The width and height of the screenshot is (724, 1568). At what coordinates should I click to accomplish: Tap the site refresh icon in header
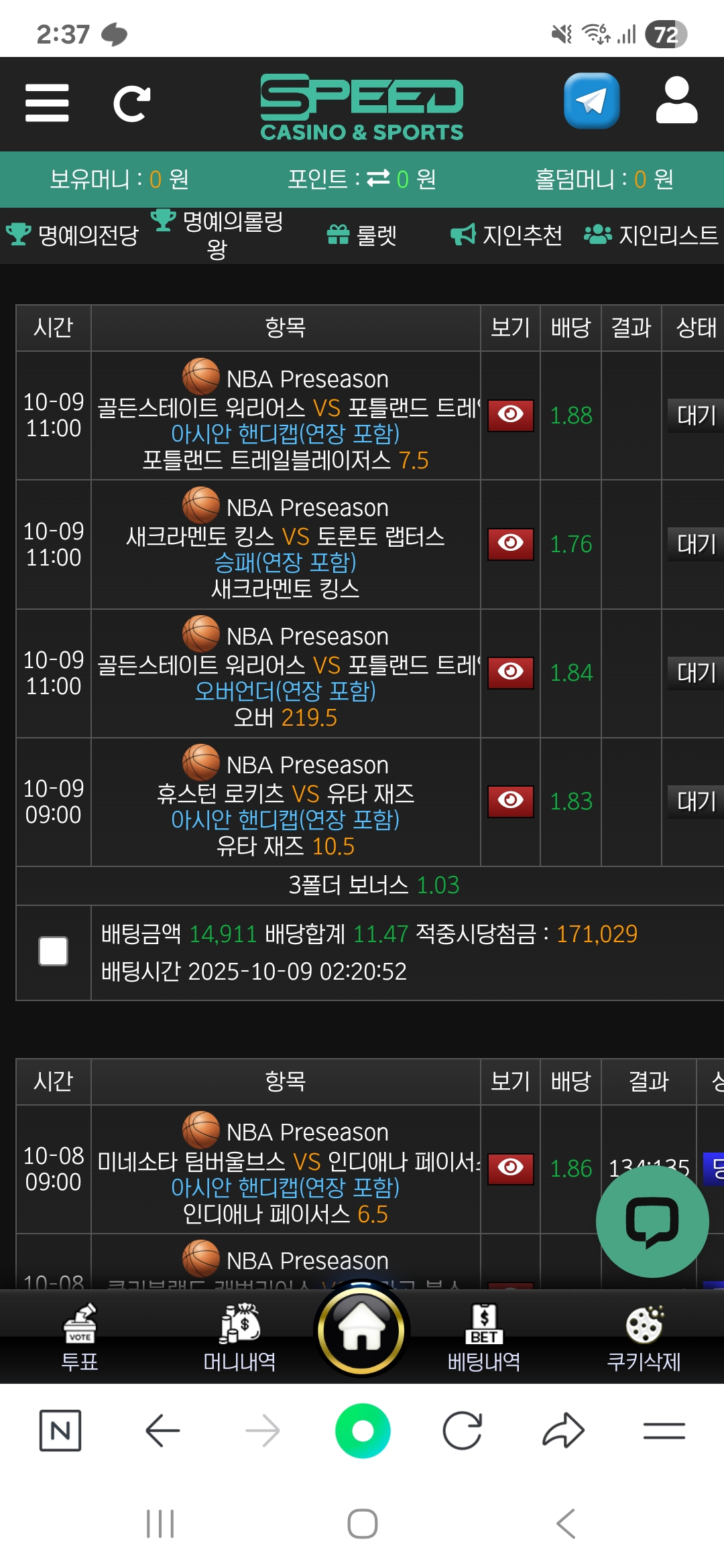[x=131, y=104]
